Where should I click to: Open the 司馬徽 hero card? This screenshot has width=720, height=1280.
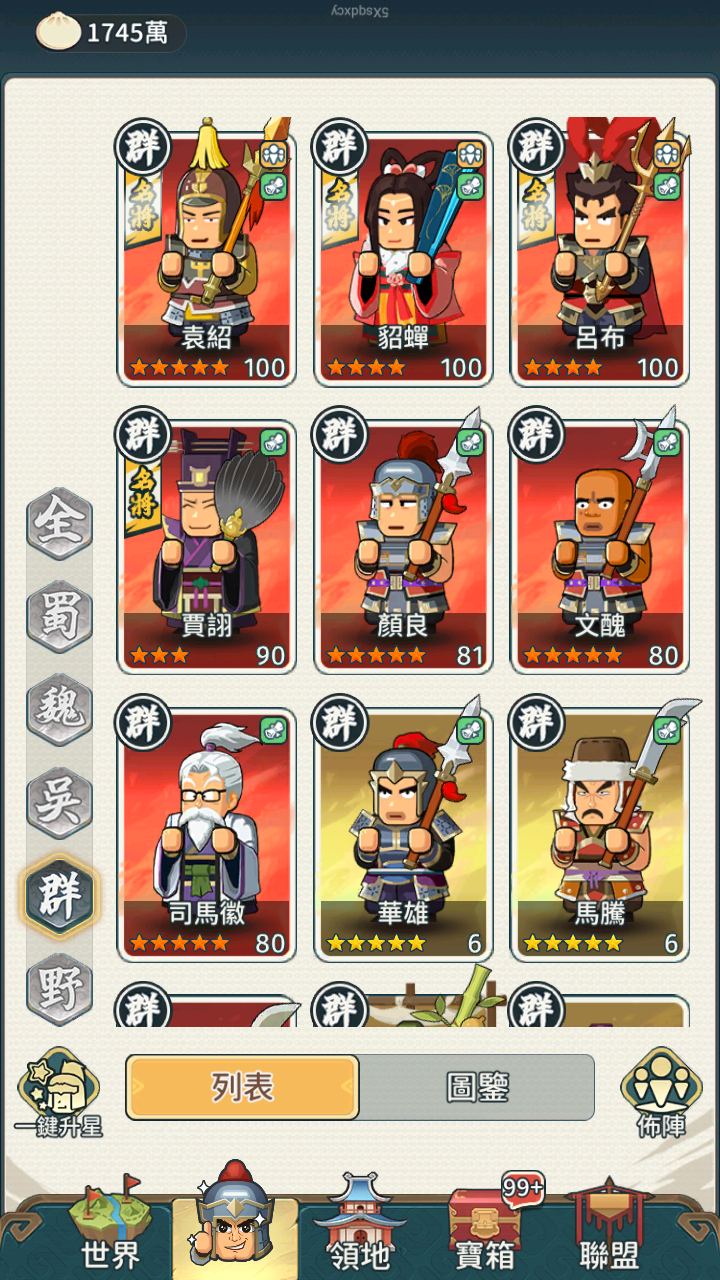tap(207, 833)
